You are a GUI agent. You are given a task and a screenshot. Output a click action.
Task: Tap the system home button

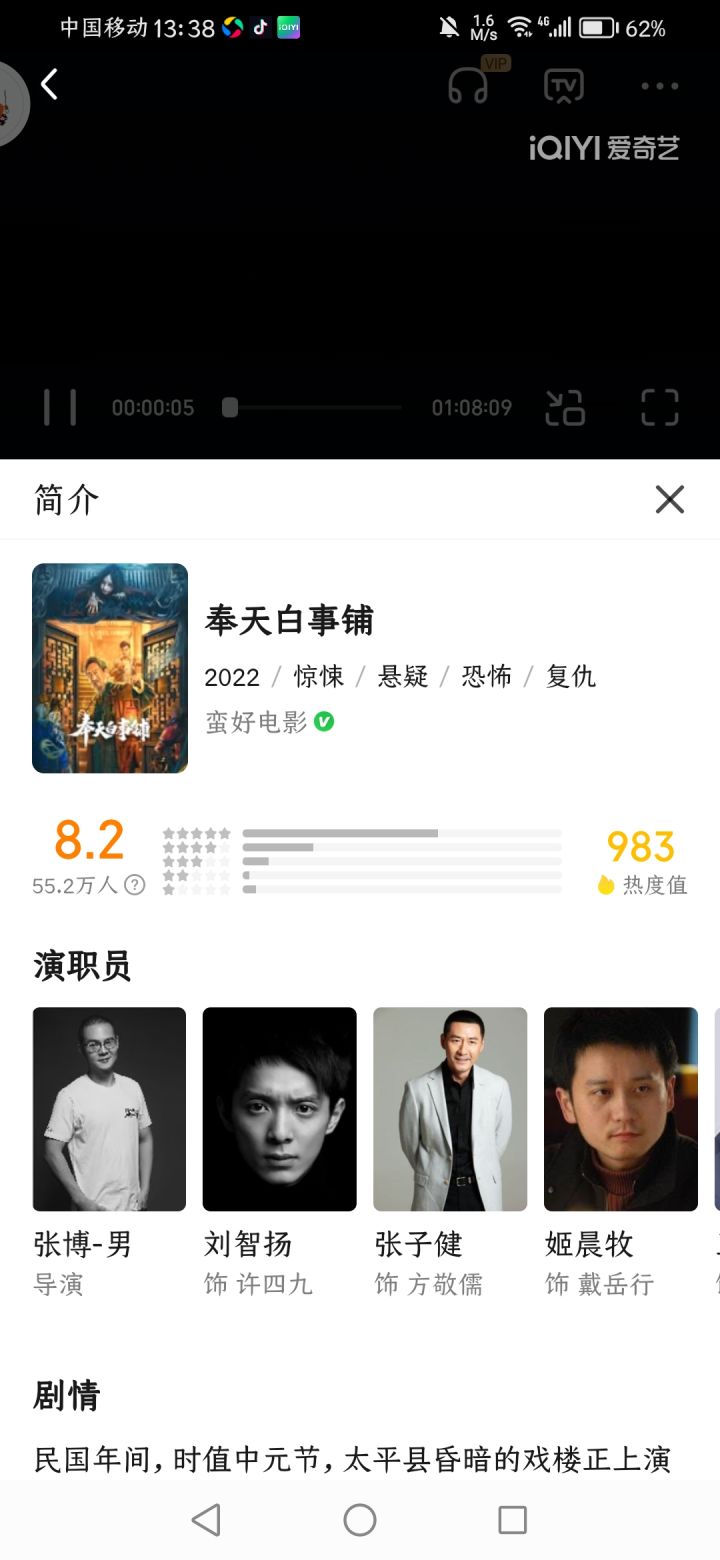point(360,1520)
